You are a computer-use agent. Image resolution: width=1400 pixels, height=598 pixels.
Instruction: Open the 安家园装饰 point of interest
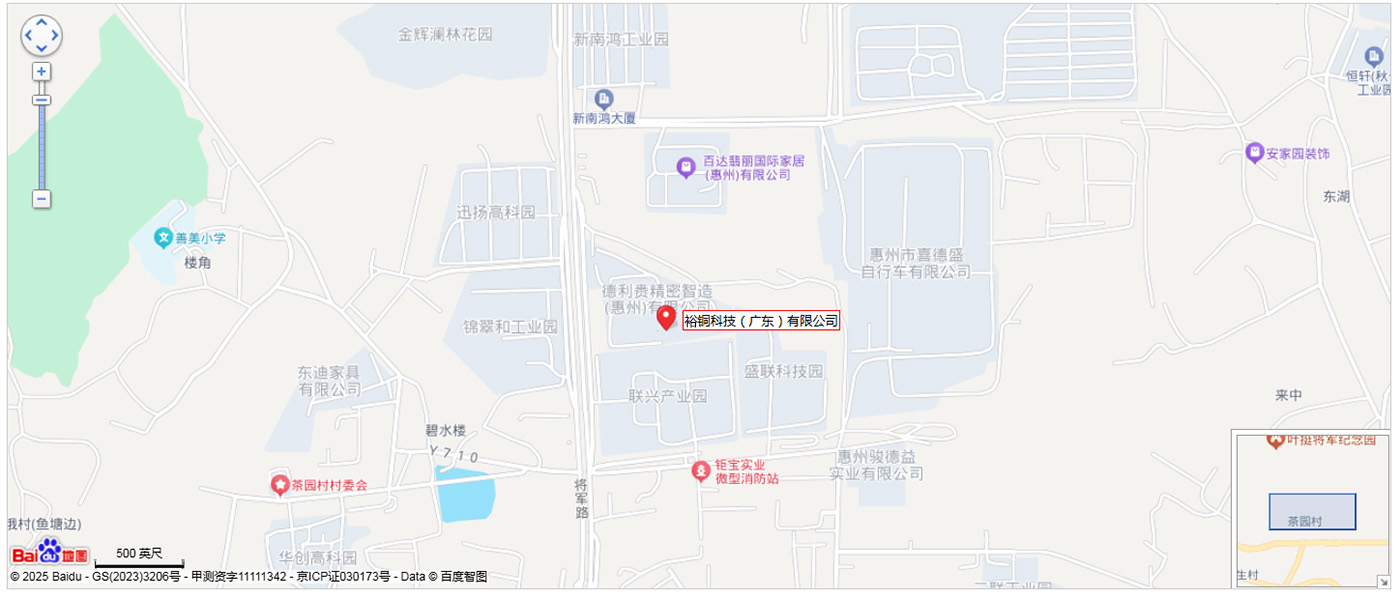point(1254,153)
